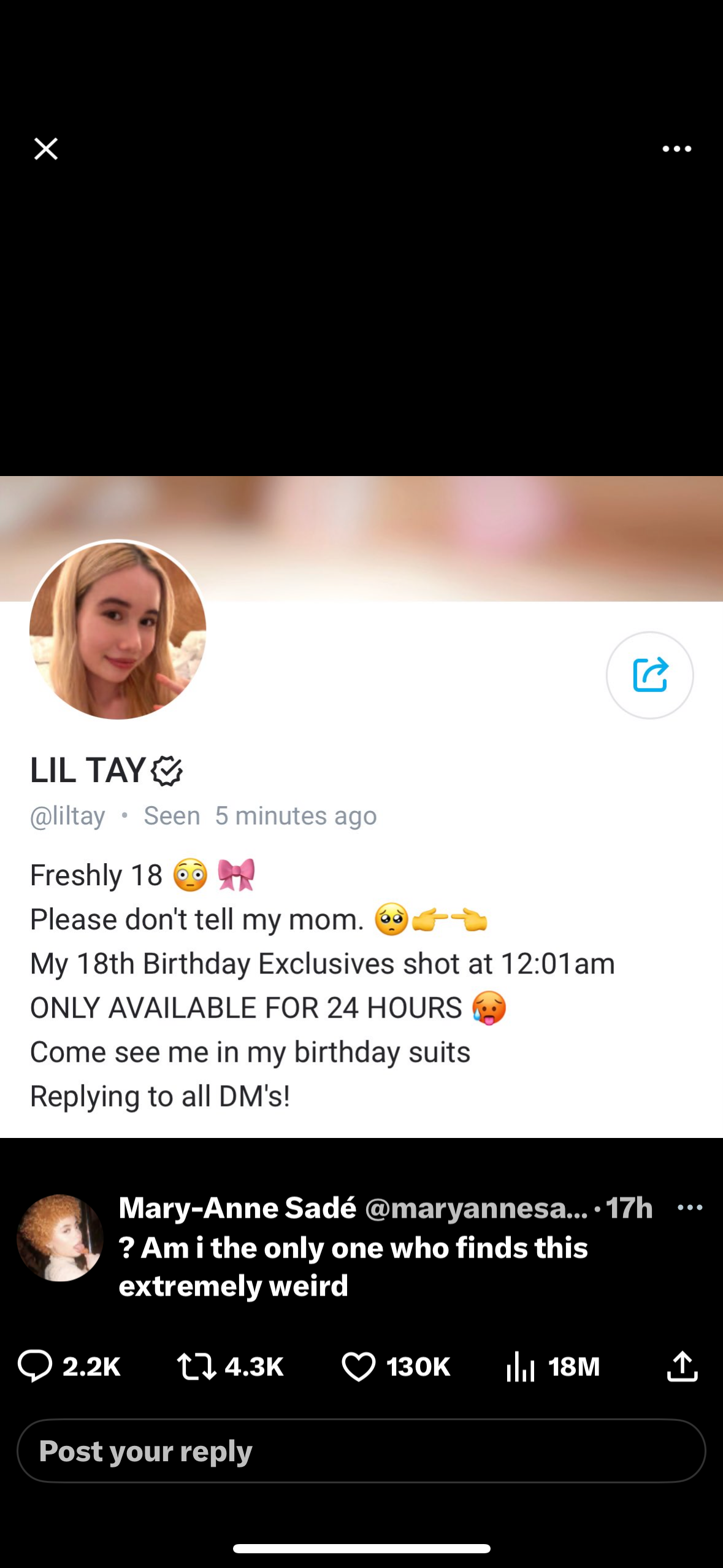This screenshot has width=723, height=1568.
Task: Open the top overflow menu
Action: pyautogui.click(x=676, y=148)
